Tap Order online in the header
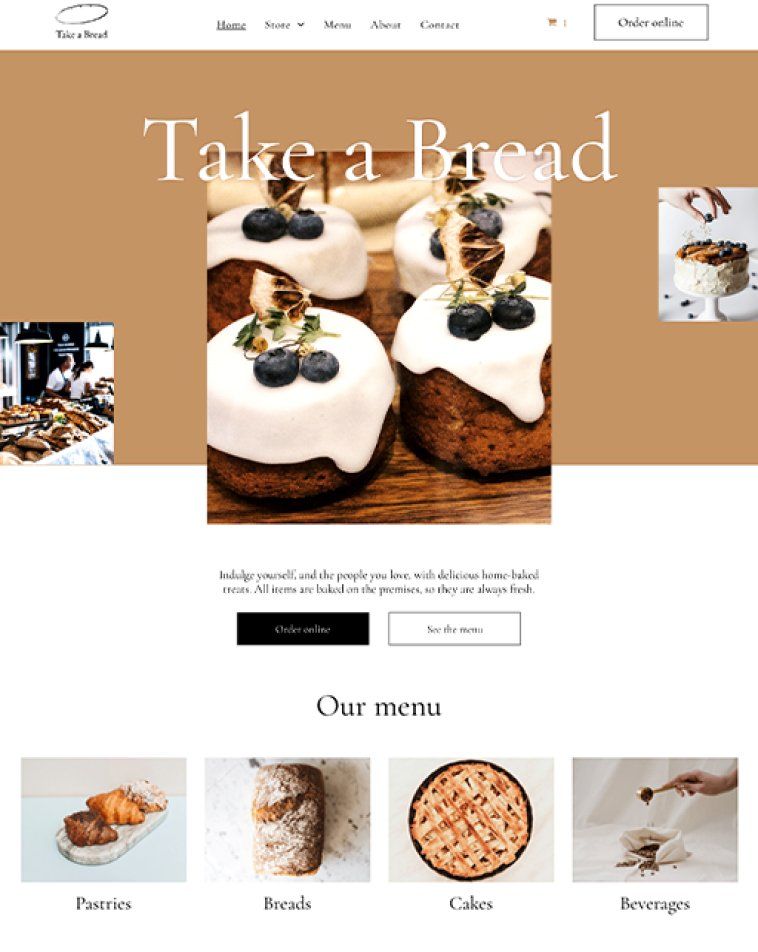The image size is (758, 952). pos(650,22)
